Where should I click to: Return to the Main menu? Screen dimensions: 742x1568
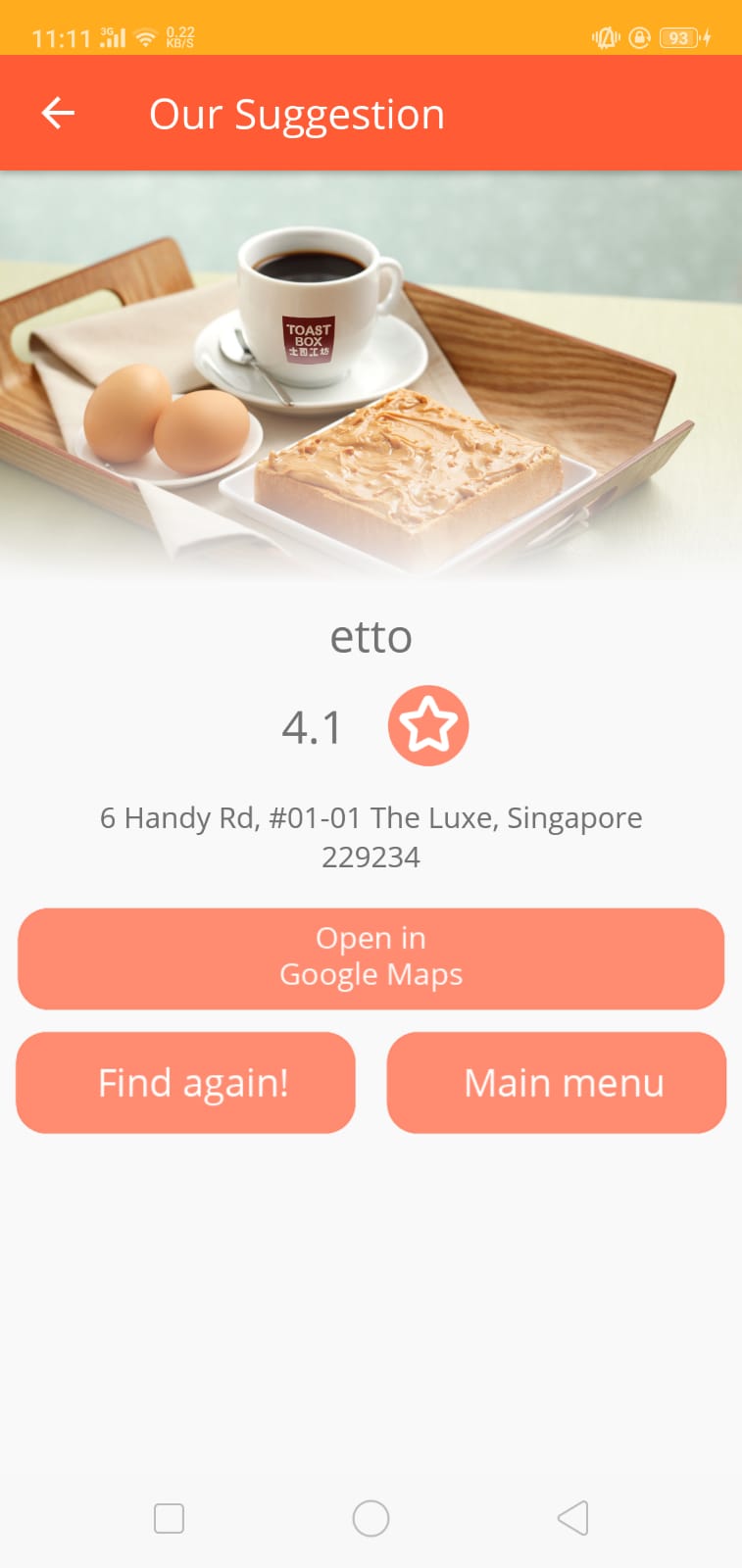(557, 1082)
